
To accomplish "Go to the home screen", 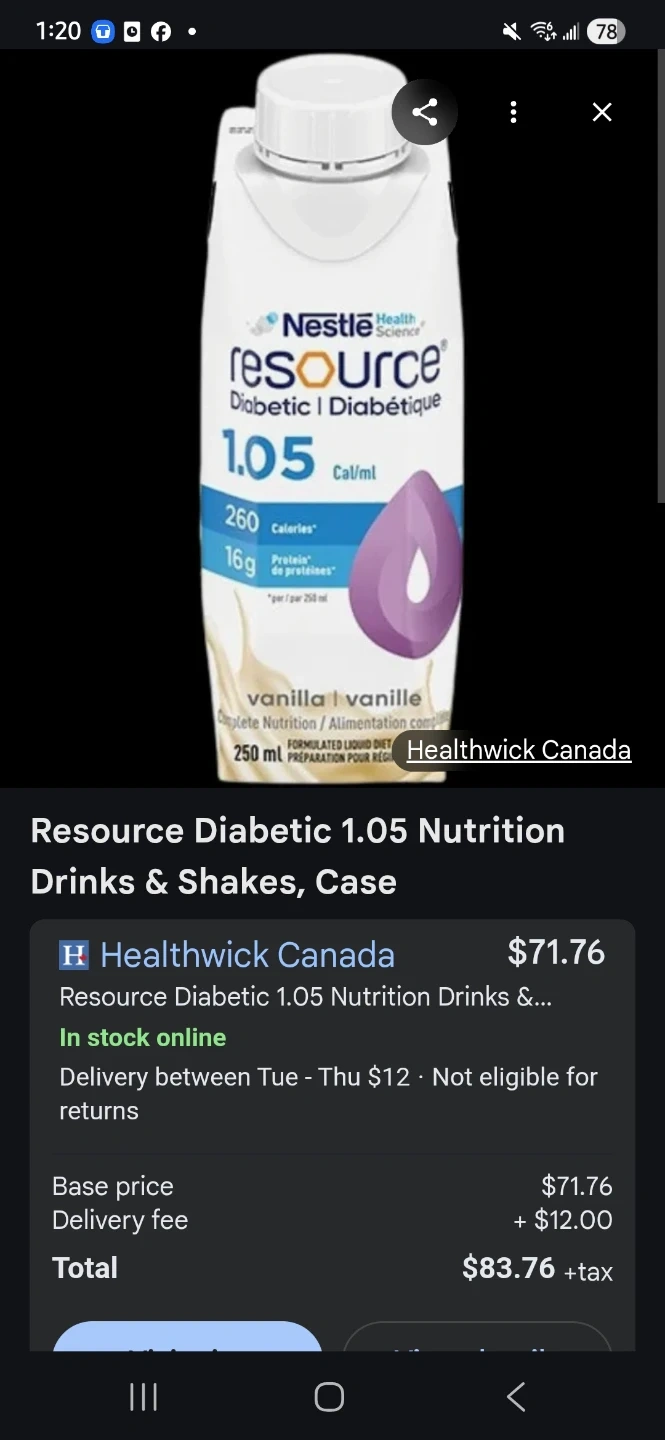I will pos(329,1397).
